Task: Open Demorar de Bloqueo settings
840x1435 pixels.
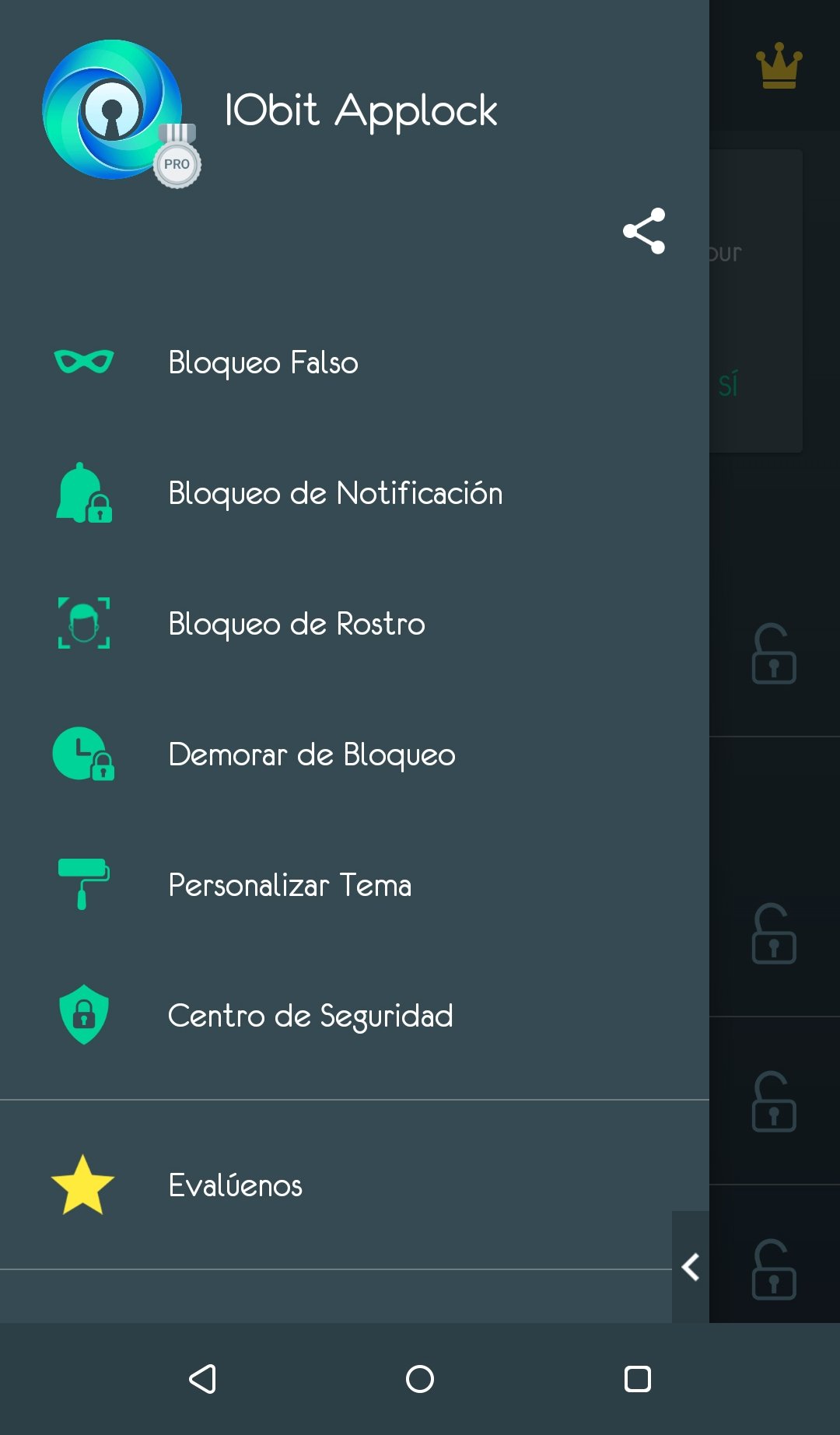Action: click(x=355, y=754)
